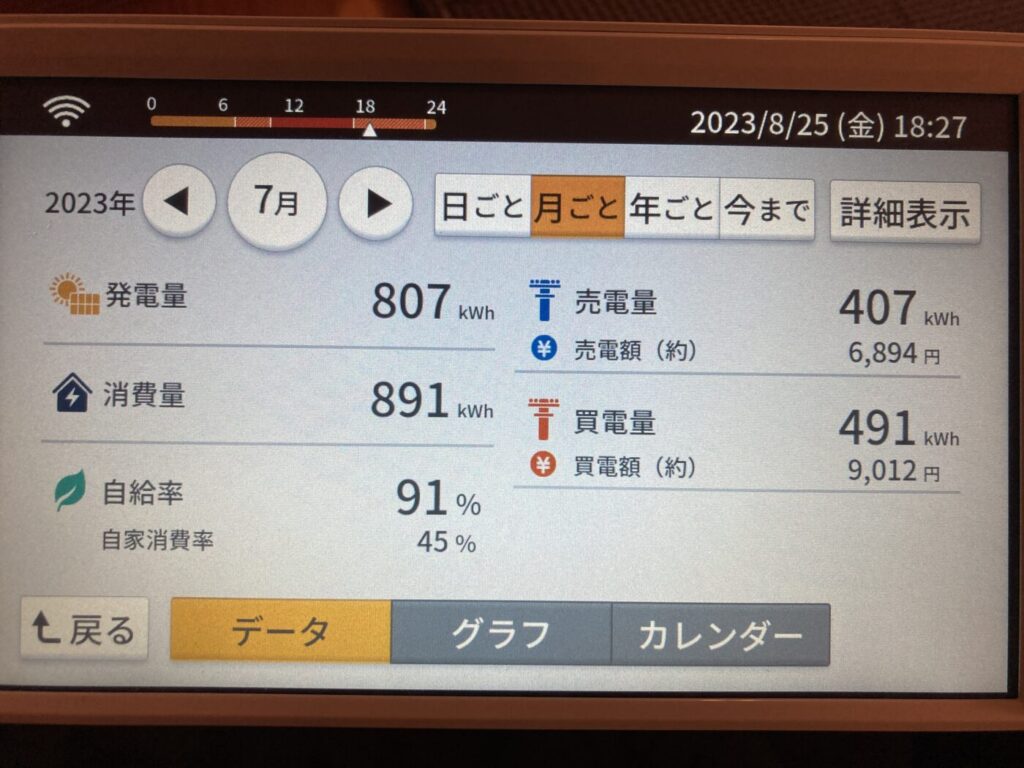Screen dimensions: 1024x768
Task: Select the 月ごと monthly view
Action: [x=577, y=208]
